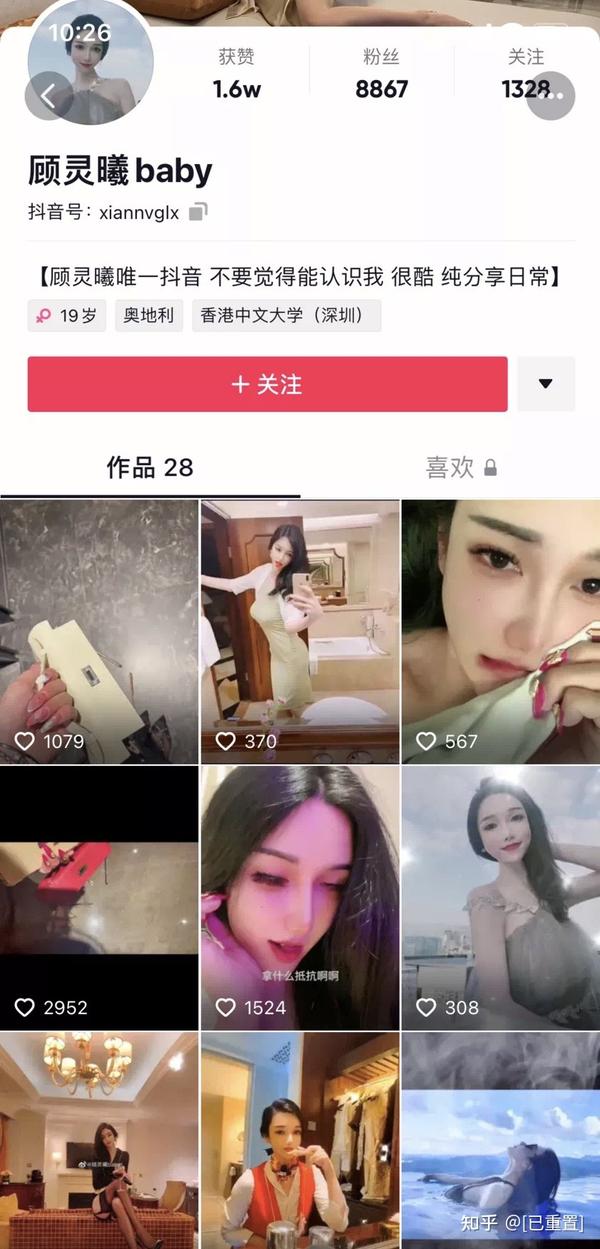The image size is (600, 1249).
Task: Copy the Douyin ID xiannvglx
Action: [x=198, y=211]
